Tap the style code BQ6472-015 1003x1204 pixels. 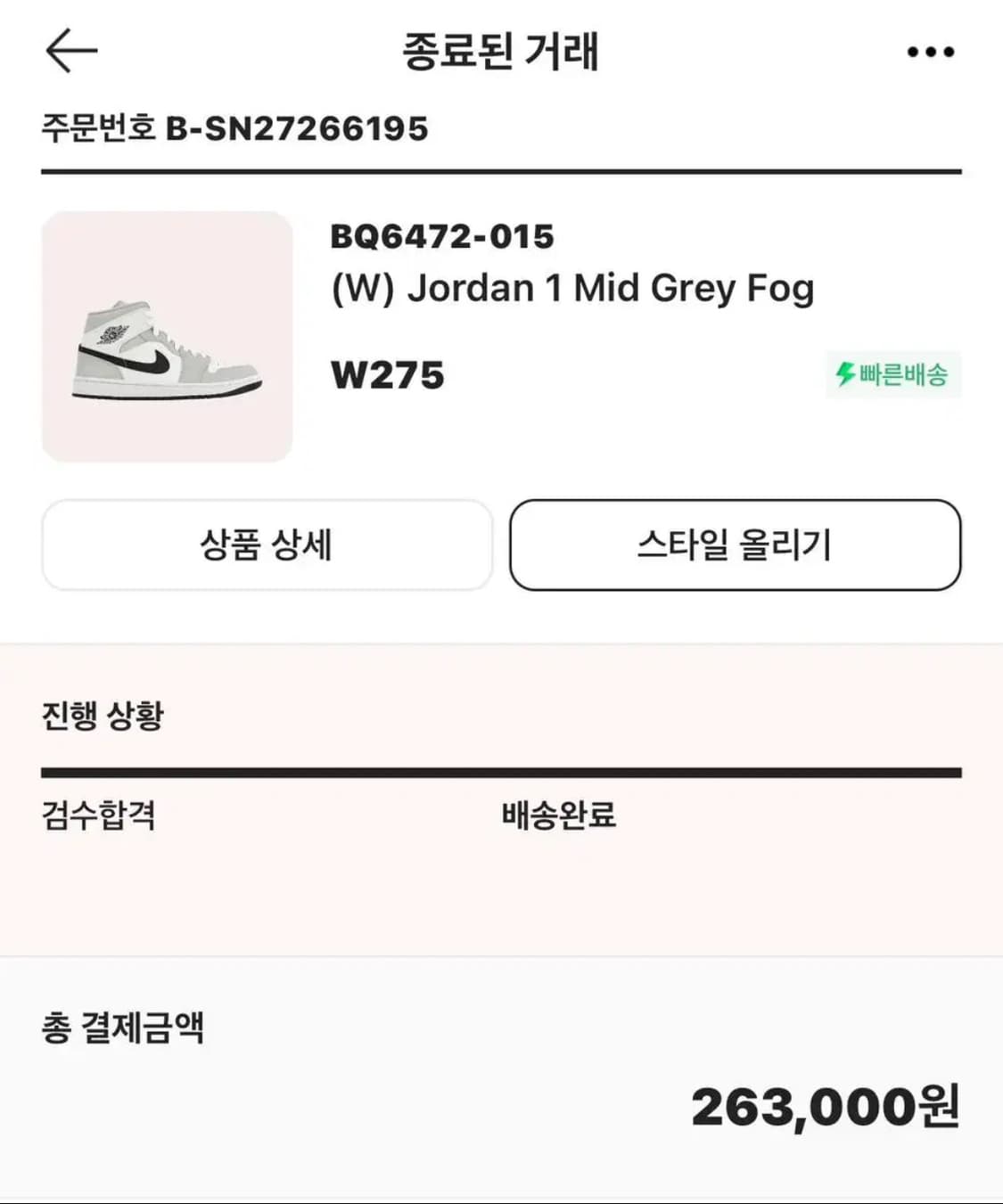(x=441, y=238)
